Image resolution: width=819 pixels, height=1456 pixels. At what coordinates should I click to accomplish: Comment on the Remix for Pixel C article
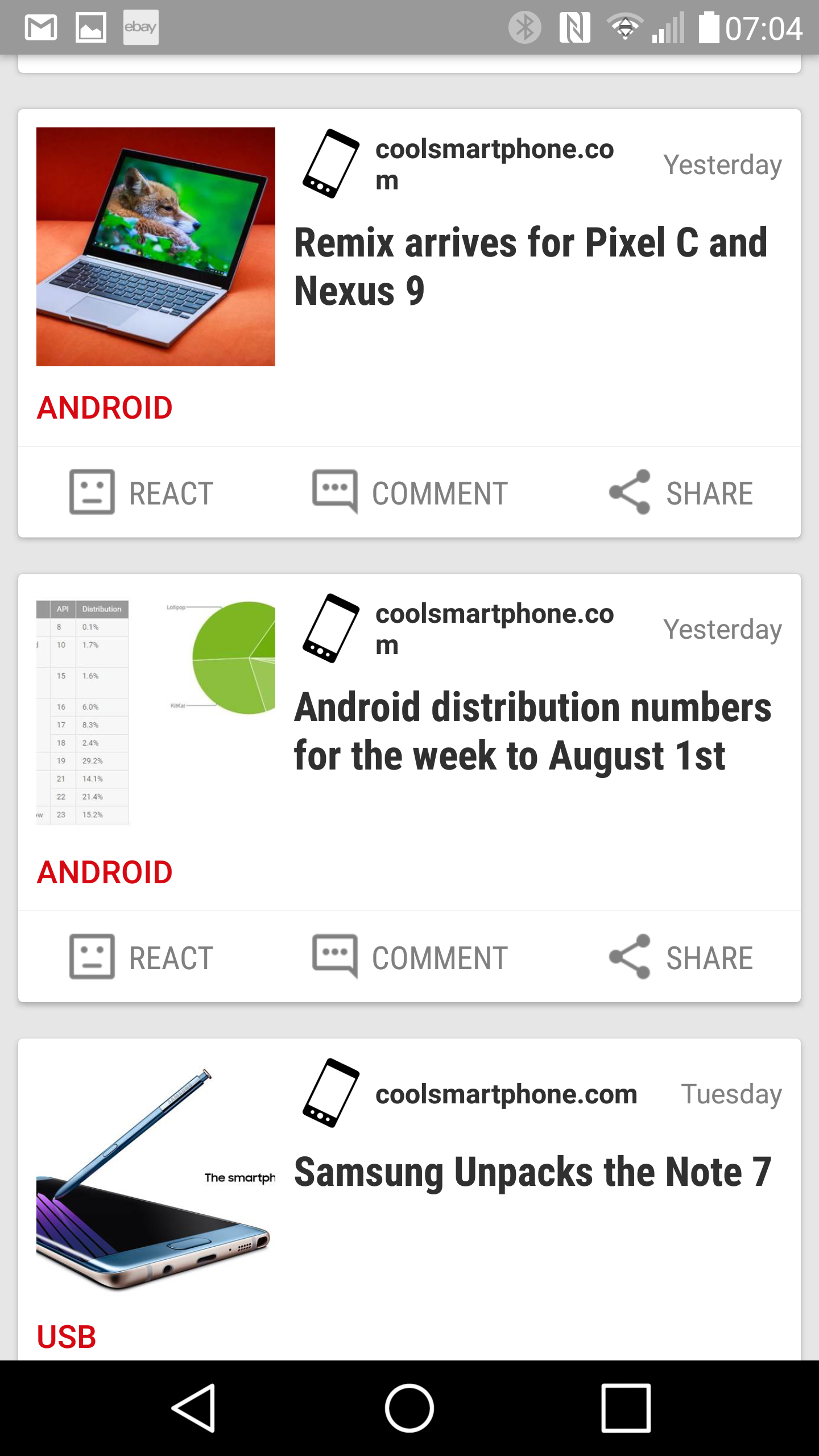409,493
